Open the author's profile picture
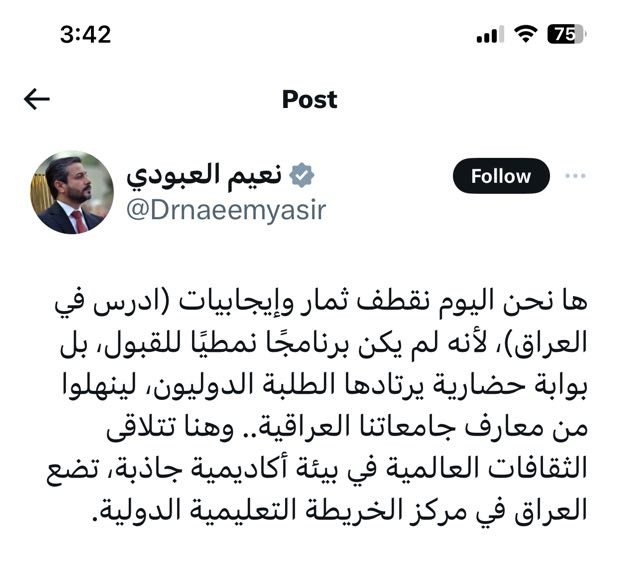 (72, 193)
